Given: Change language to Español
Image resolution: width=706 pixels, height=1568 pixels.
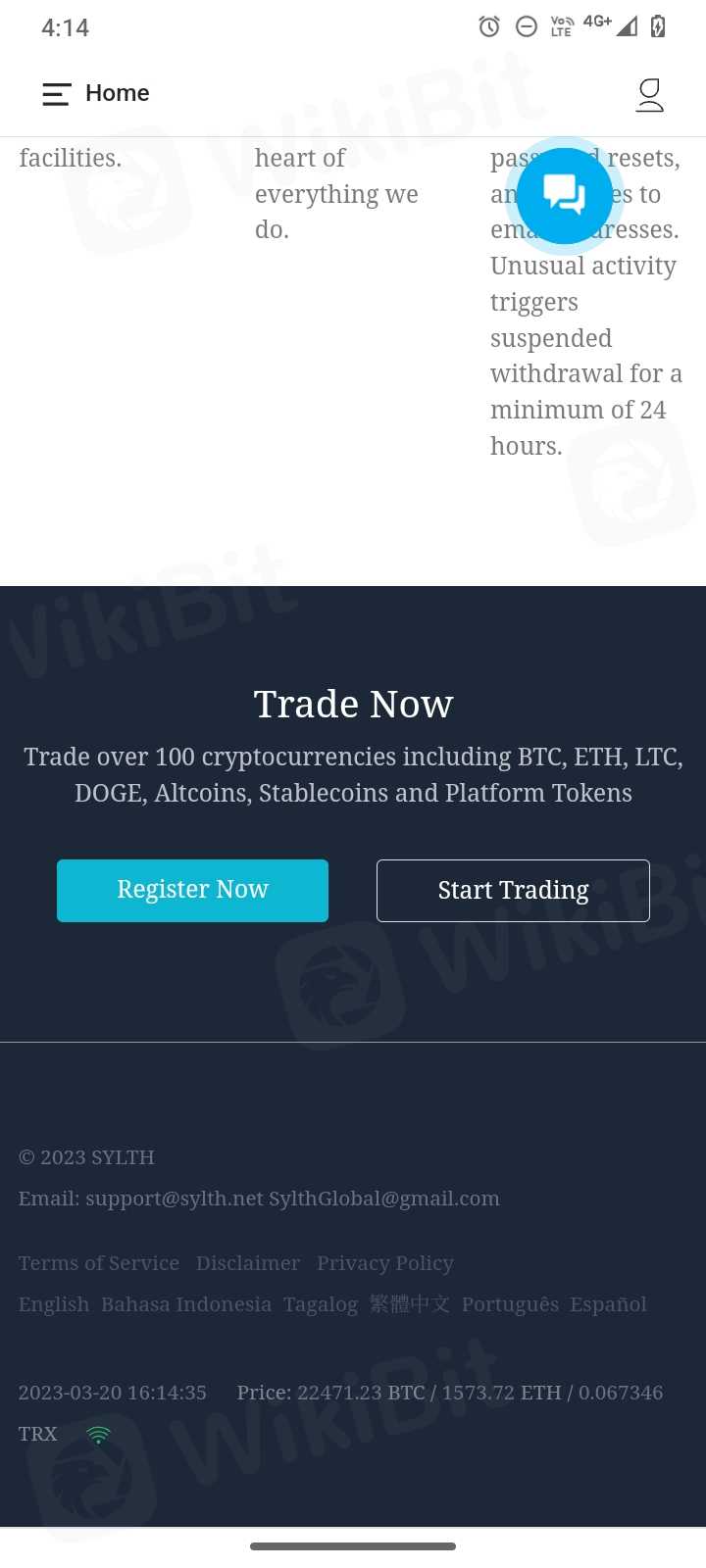Looking at the screenshot, I should 608,1304.
